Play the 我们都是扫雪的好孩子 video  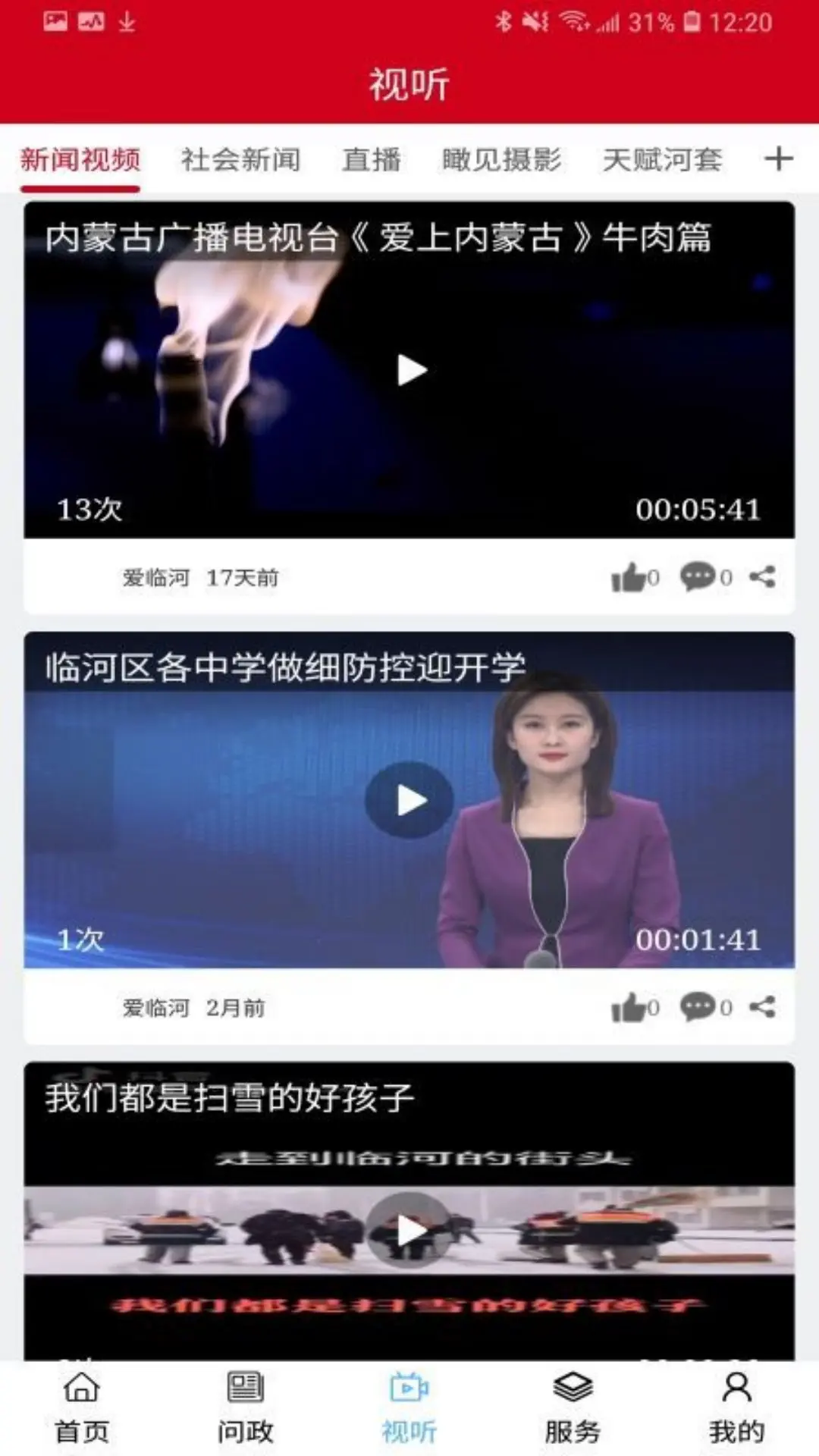[410, 1230]
